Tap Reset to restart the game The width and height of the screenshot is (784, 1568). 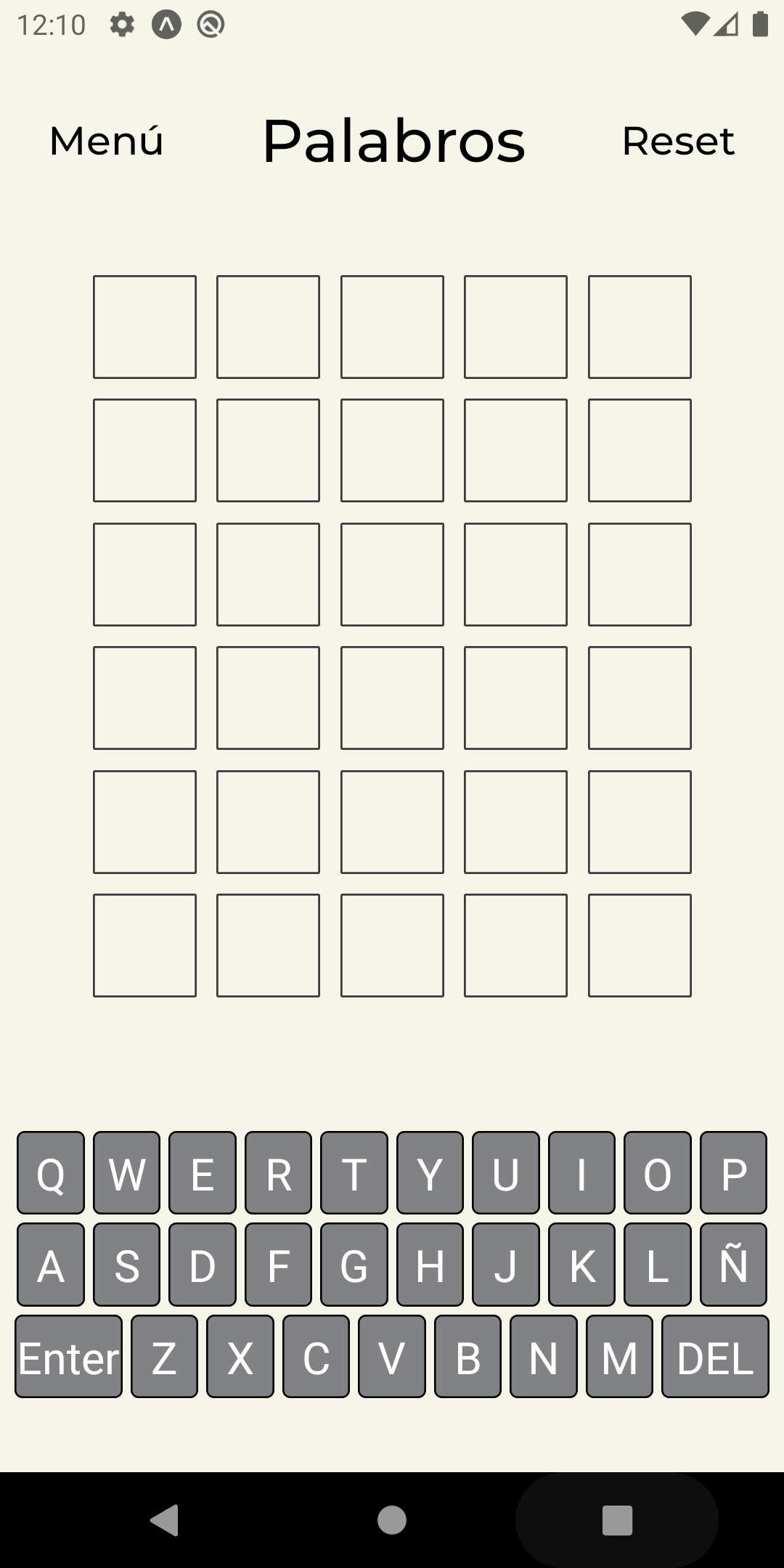click(x=678, y=141)
